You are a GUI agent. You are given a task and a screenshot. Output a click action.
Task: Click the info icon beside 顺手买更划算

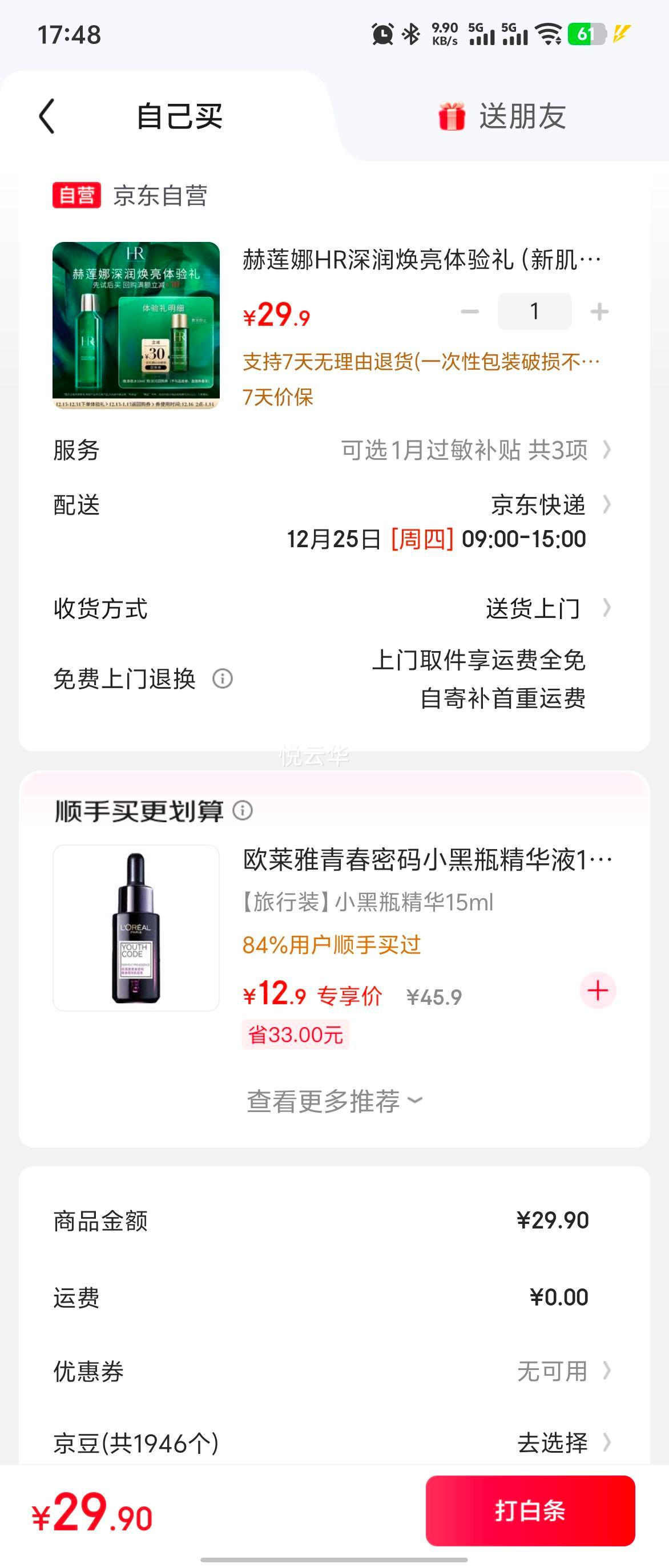(x=244, y=809)
